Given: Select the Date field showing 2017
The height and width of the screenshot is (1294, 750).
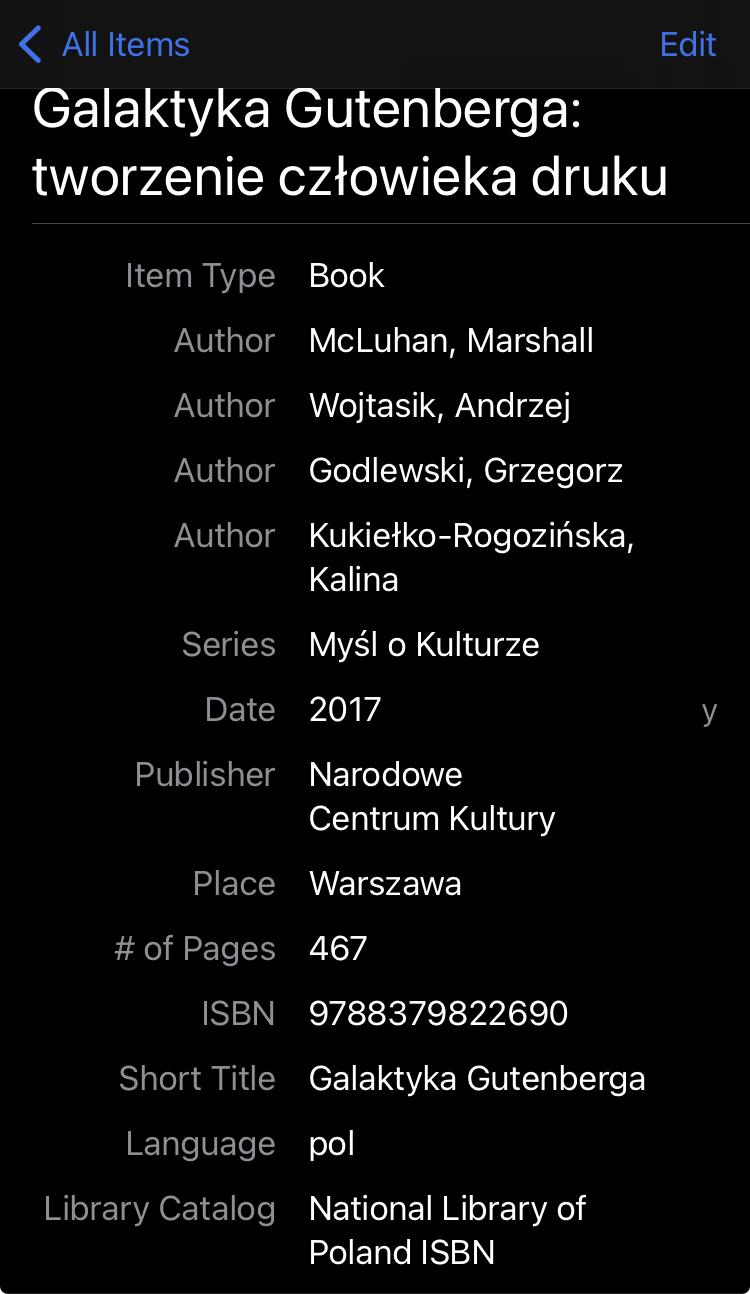Looking at the screenshot, I should pos(345,709).
